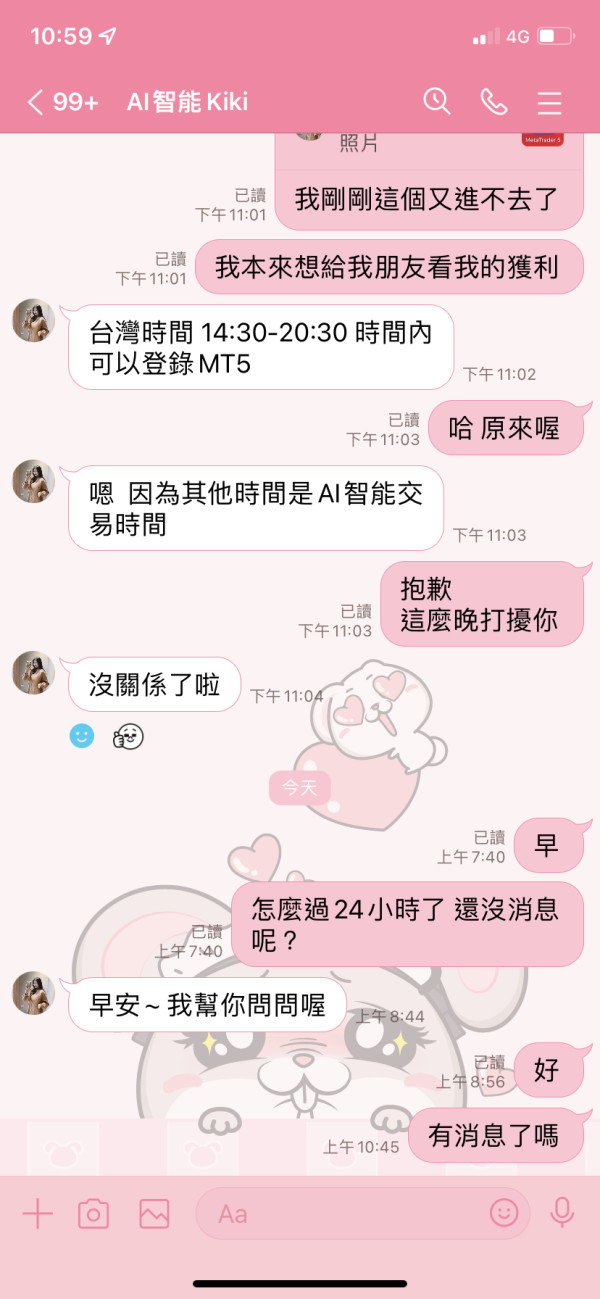Open the photo gallery picker
Screen dimensions: 600x1299
154,1214
